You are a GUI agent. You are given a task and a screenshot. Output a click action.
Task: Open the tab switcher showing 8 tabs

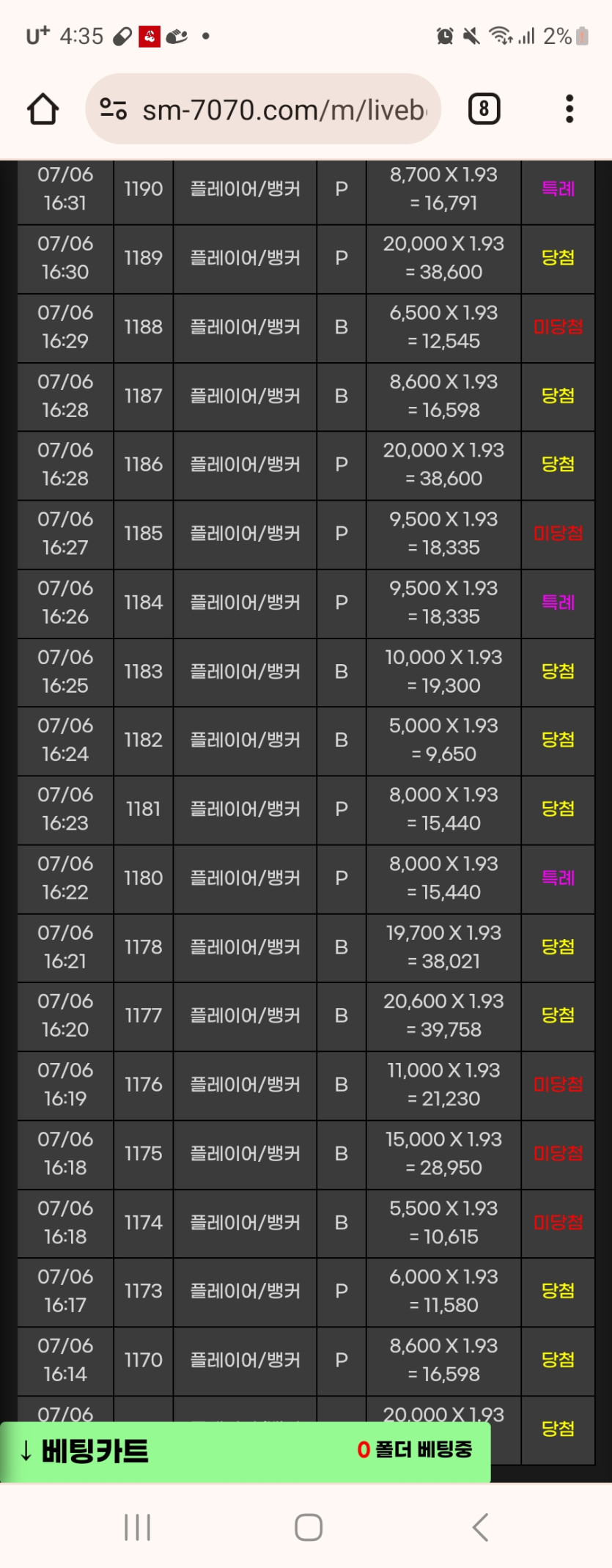click(484, 109)
